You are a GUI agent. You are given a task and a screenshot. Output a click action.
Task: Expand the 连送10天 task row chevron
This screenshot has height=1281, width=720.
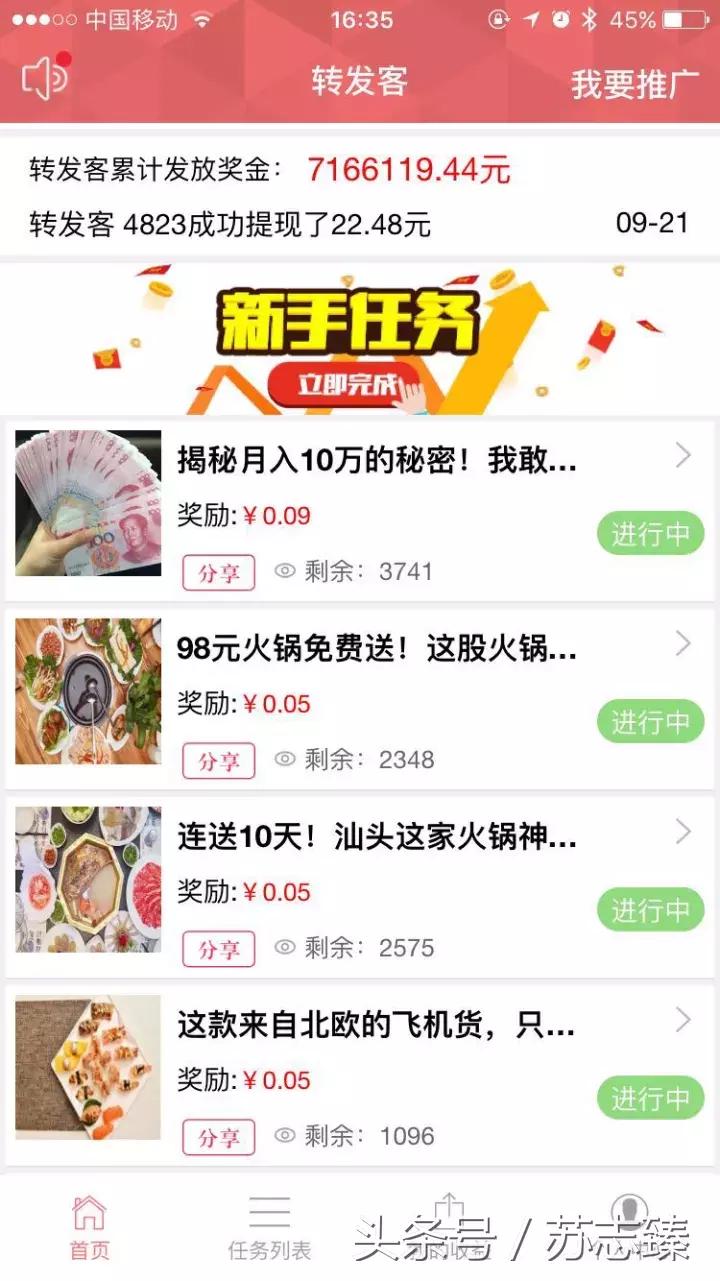pos(684,831)
